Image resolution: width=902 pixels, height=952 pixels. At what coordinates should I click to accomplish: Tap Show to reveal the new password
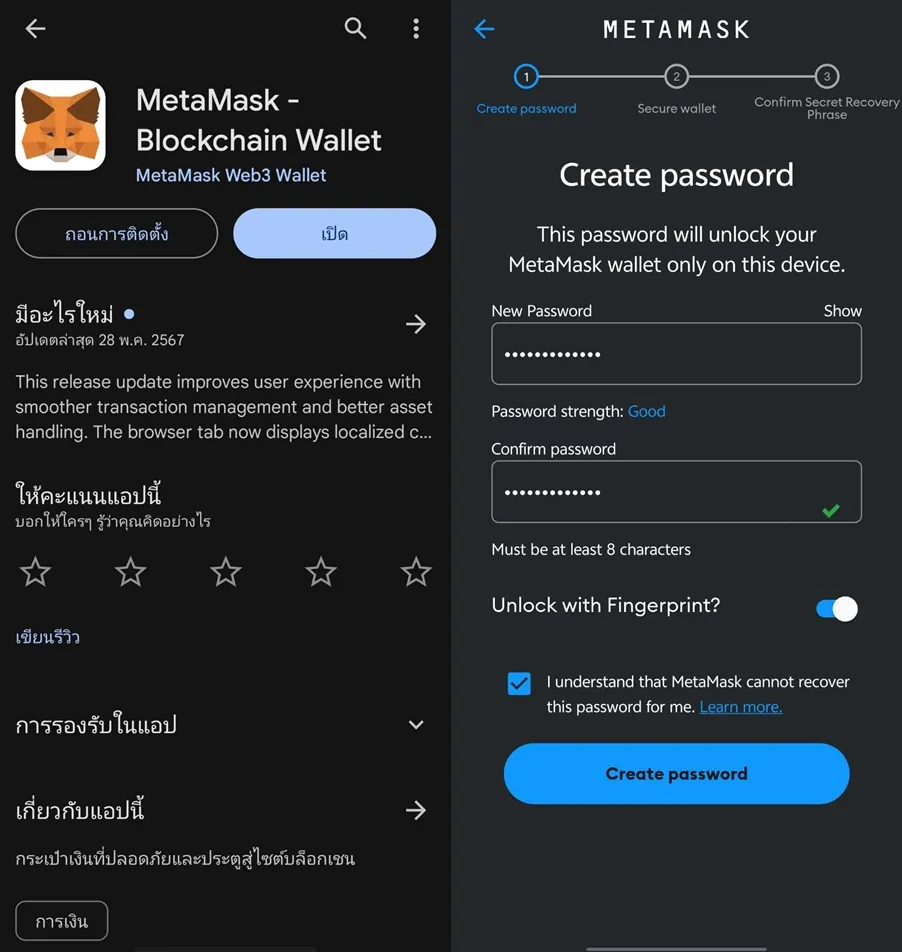[x=842, y=311]
